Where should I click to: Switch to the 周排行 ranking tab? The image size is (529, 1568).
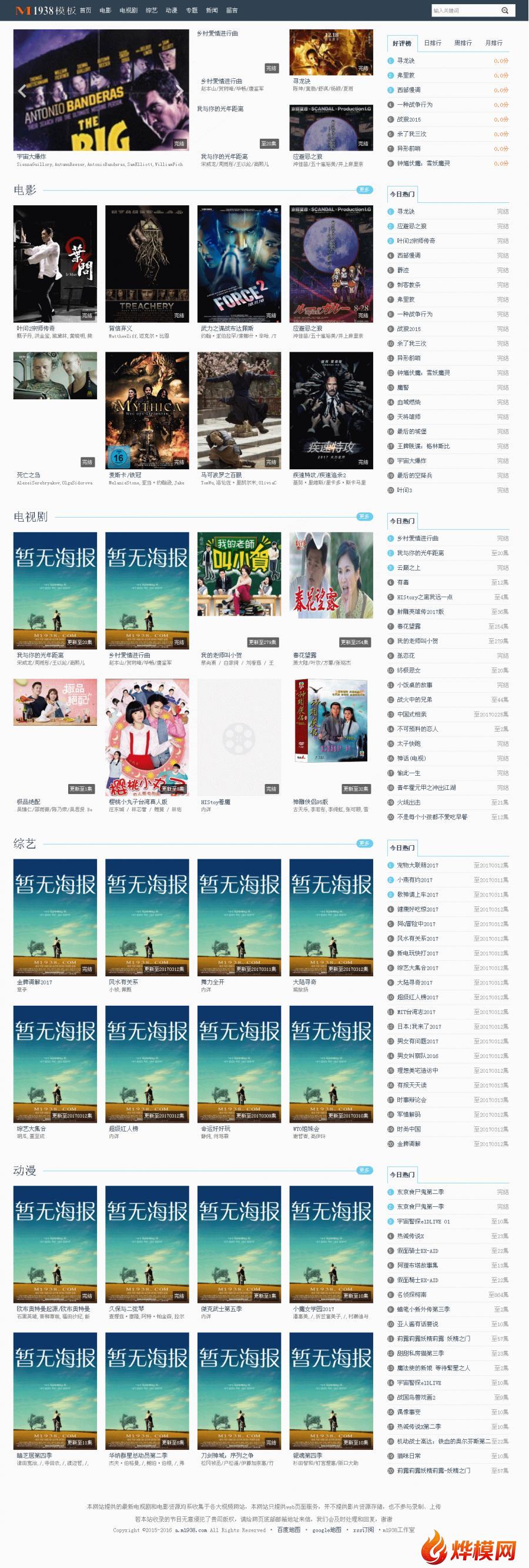[463, 43]
